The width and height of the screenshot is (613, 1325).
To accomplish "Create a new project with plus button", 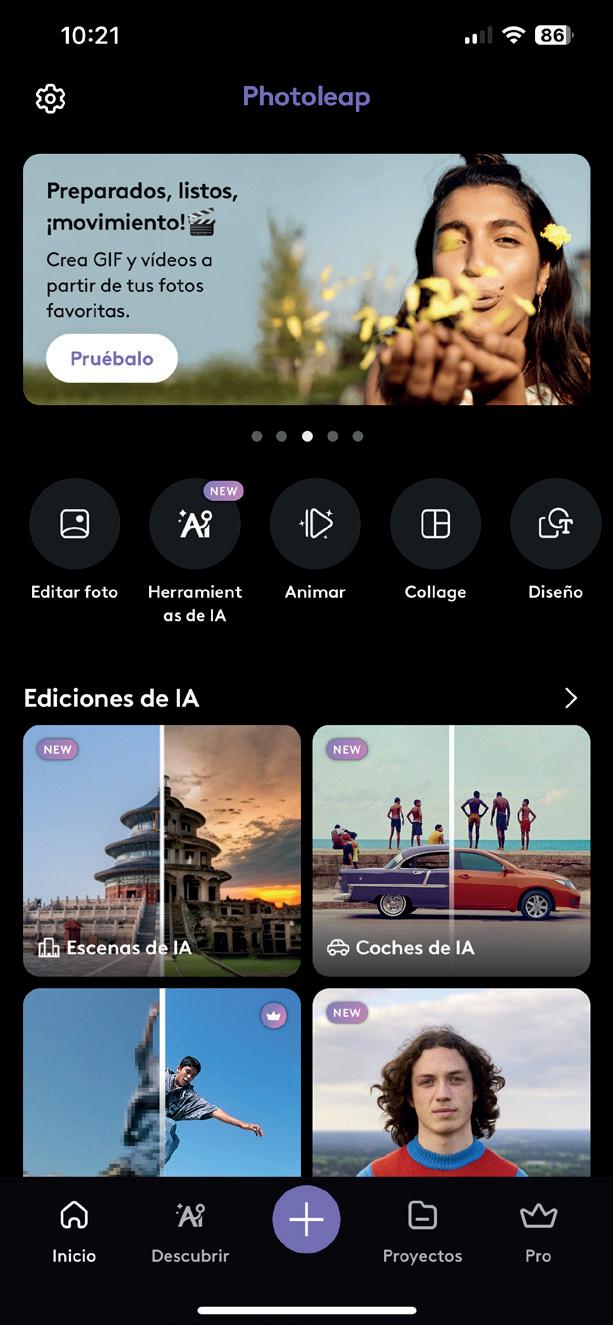I will (306, 1220).
